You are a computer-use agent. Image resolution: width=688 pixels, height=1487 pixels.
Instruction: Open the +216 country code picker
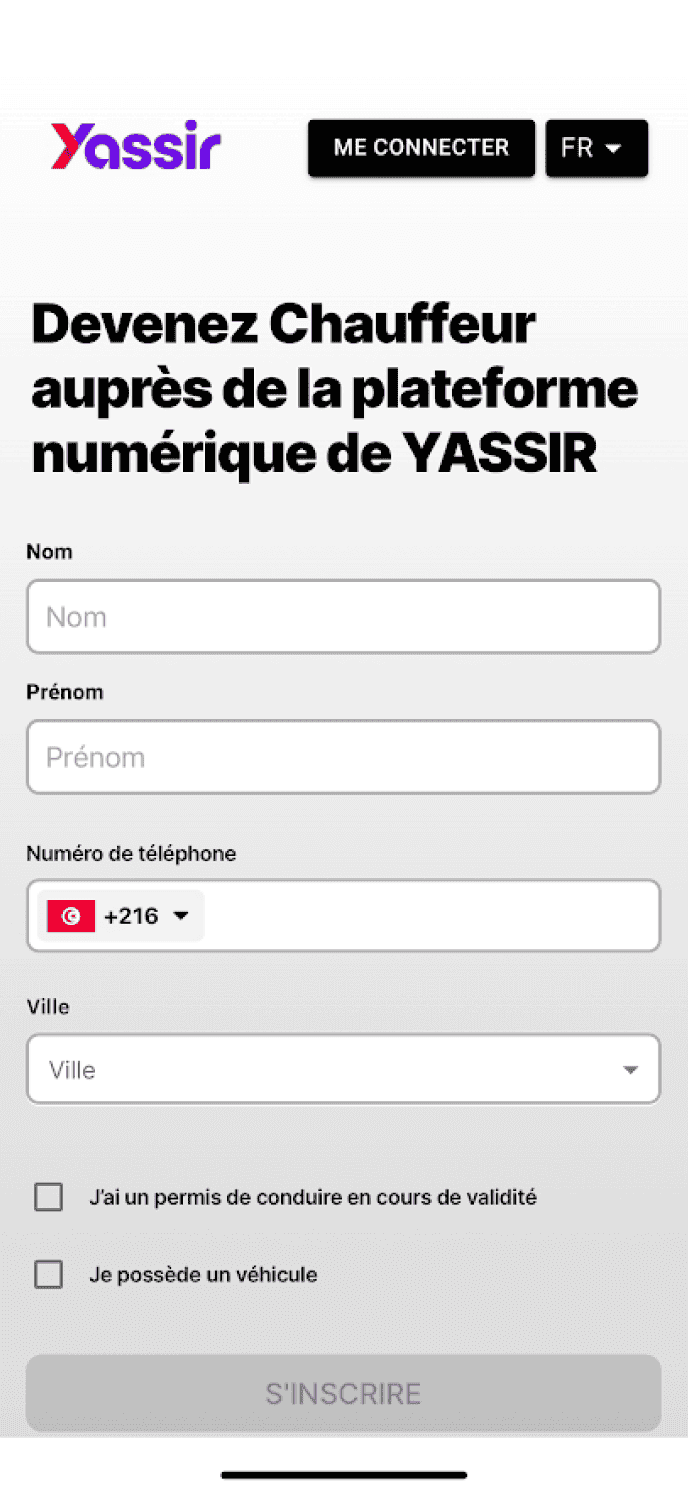tap(122, 916)
